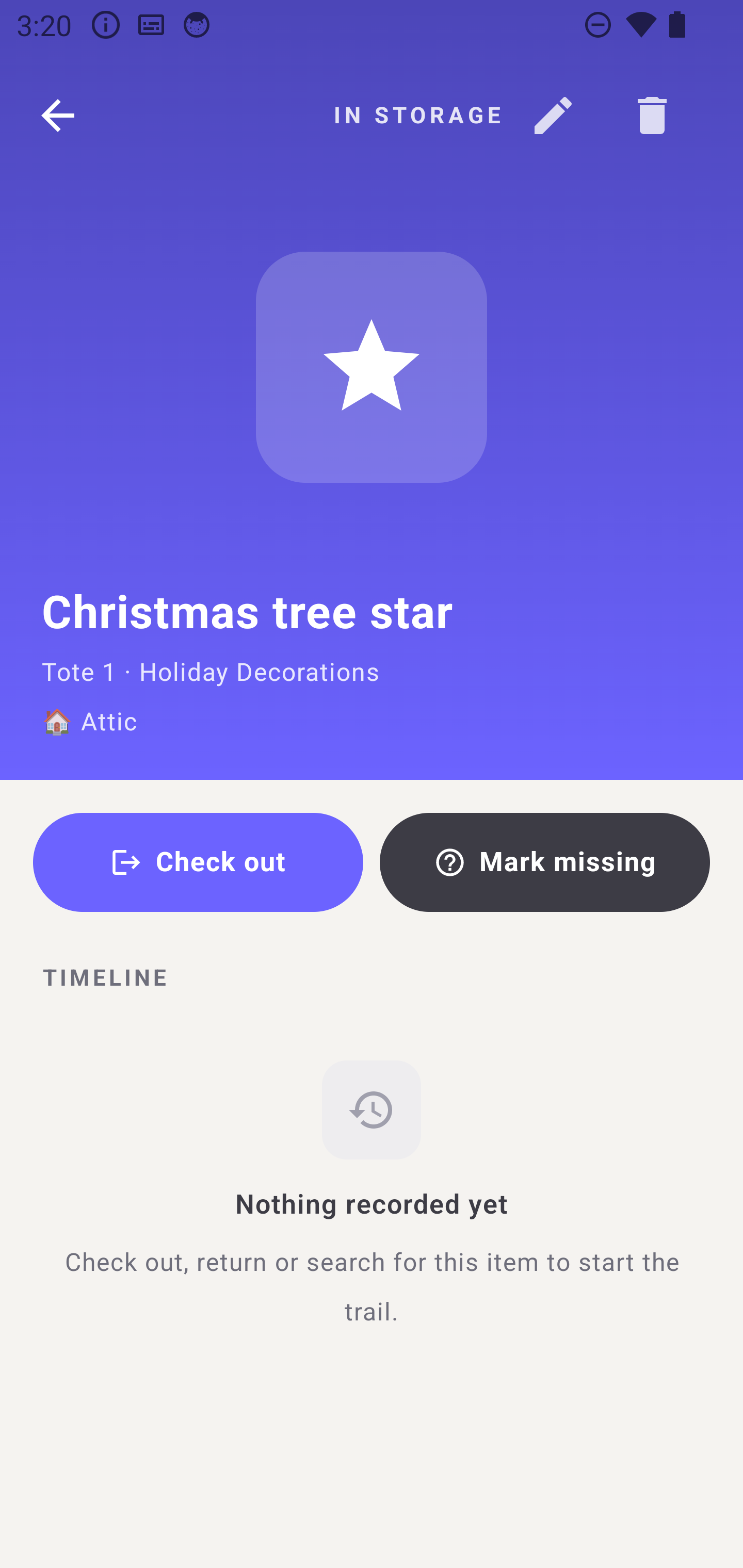Delete this item with trash icon
This screenshot has width=743, height=1568.
652,115
